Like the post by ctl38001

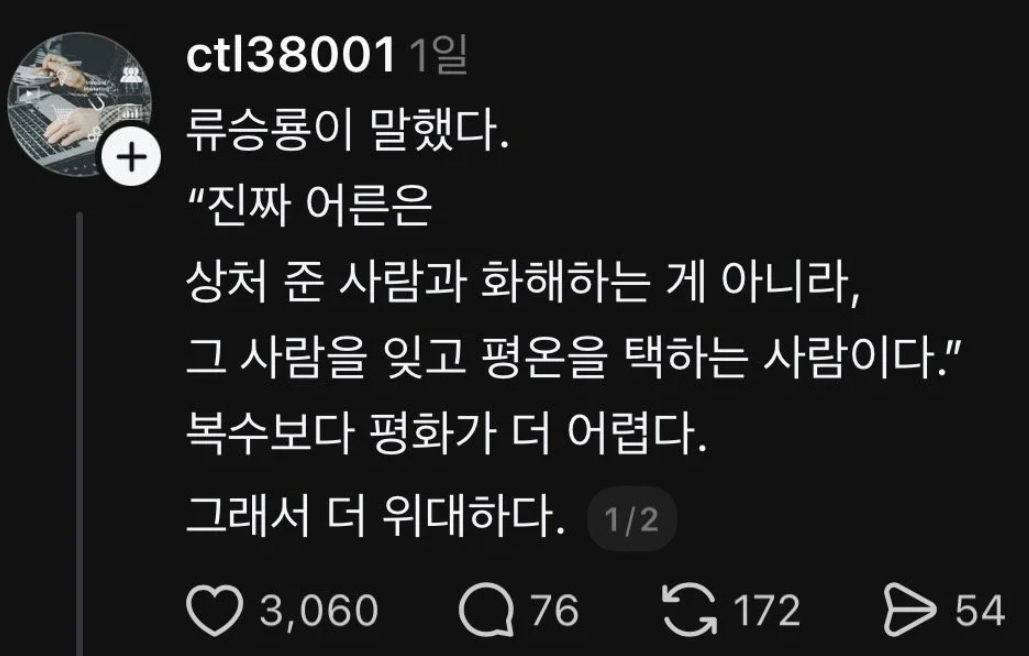click(215, 610)
